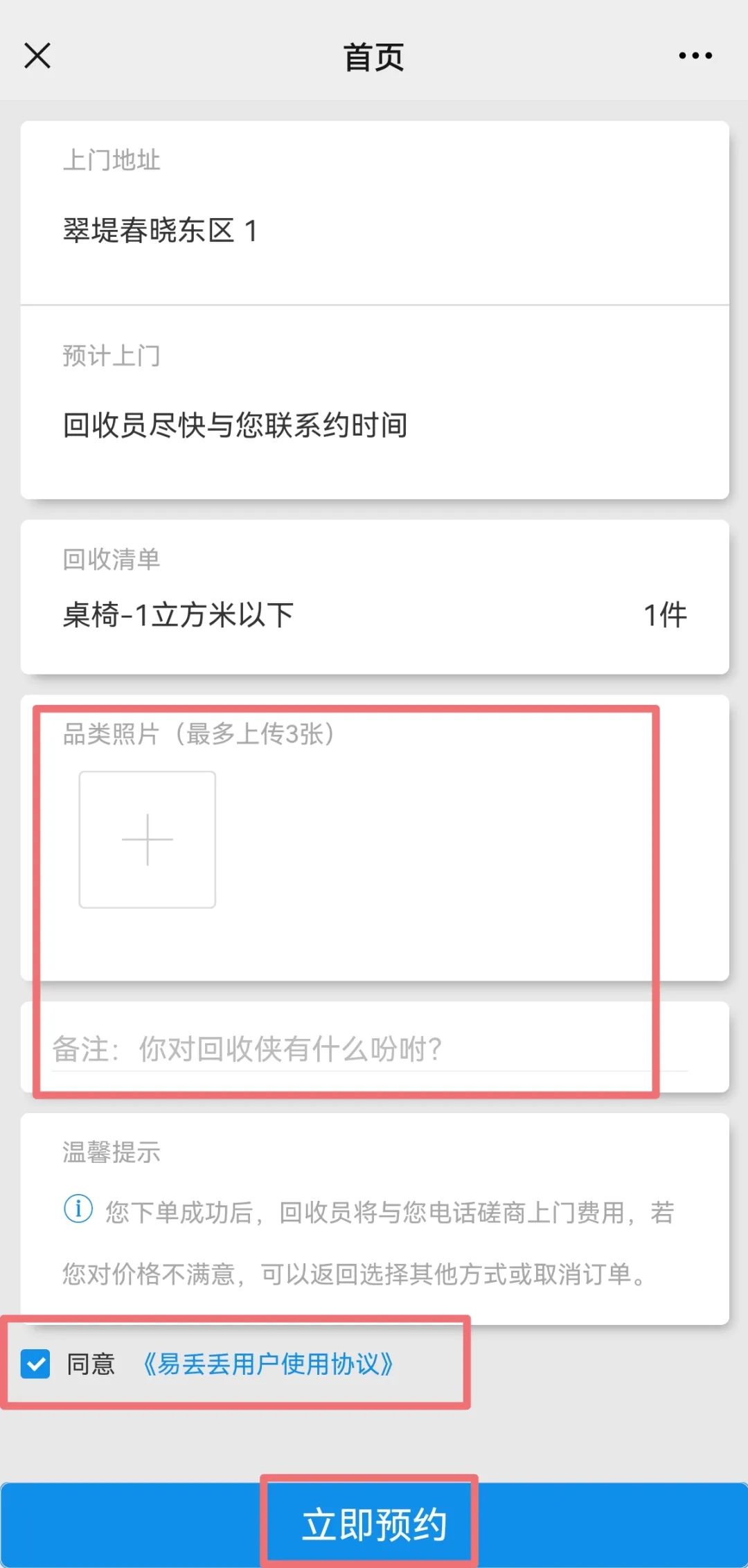Add a category photo with plus tile
Screen dimensions: 748x1568
pyautogui.click(x=148, y=839)
